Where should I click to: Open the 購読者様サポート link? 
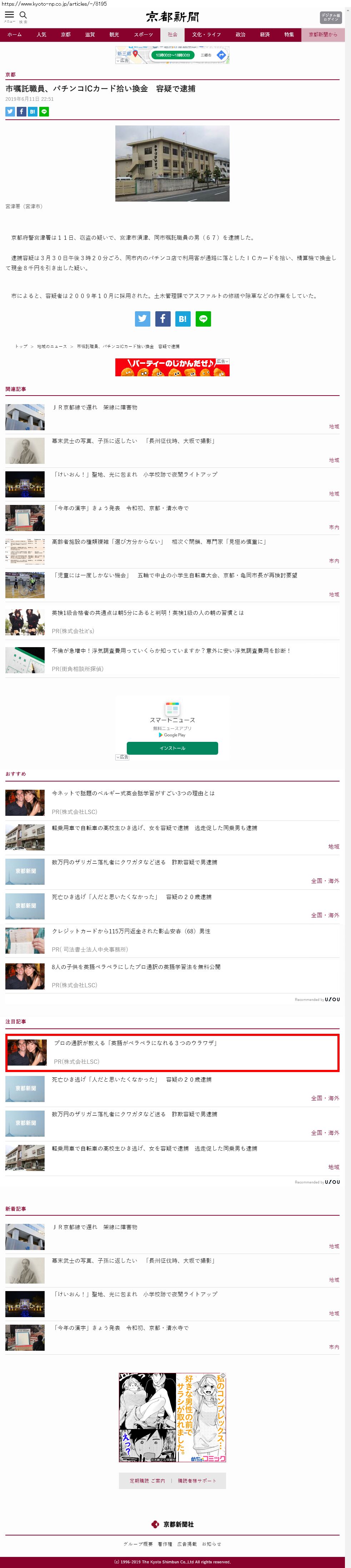click(x=196, y=1480)
